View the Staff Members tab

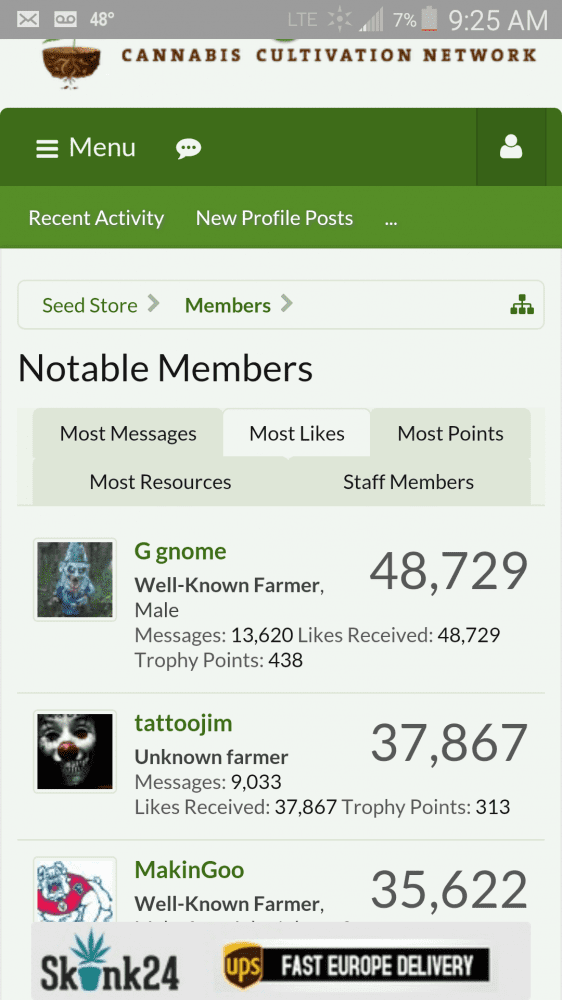click(408, 482)
